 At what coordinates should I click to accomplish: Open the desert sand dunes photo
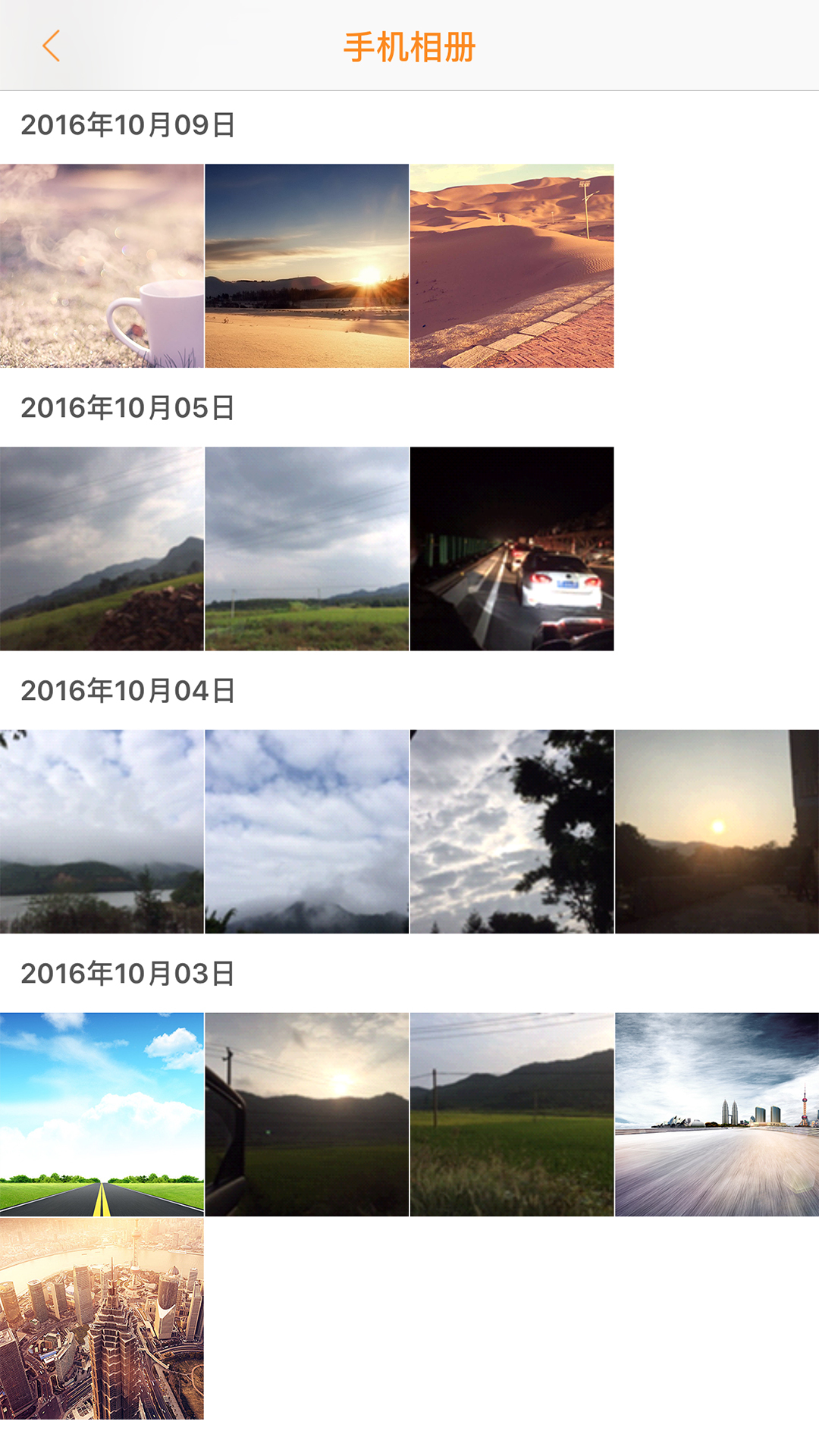(512, 266)
